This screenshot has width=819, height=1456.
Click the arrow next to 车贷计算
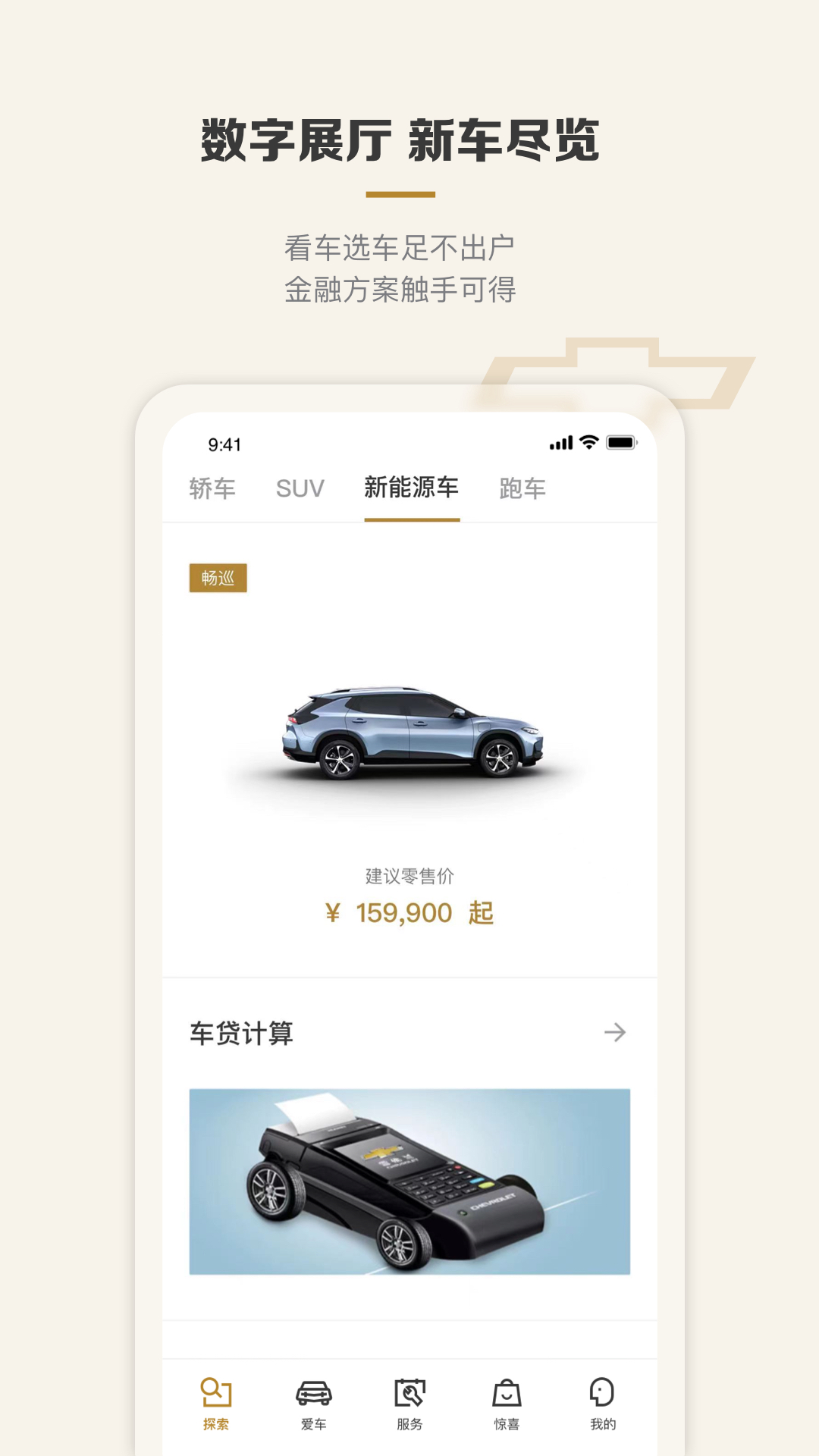(616, 1032)
